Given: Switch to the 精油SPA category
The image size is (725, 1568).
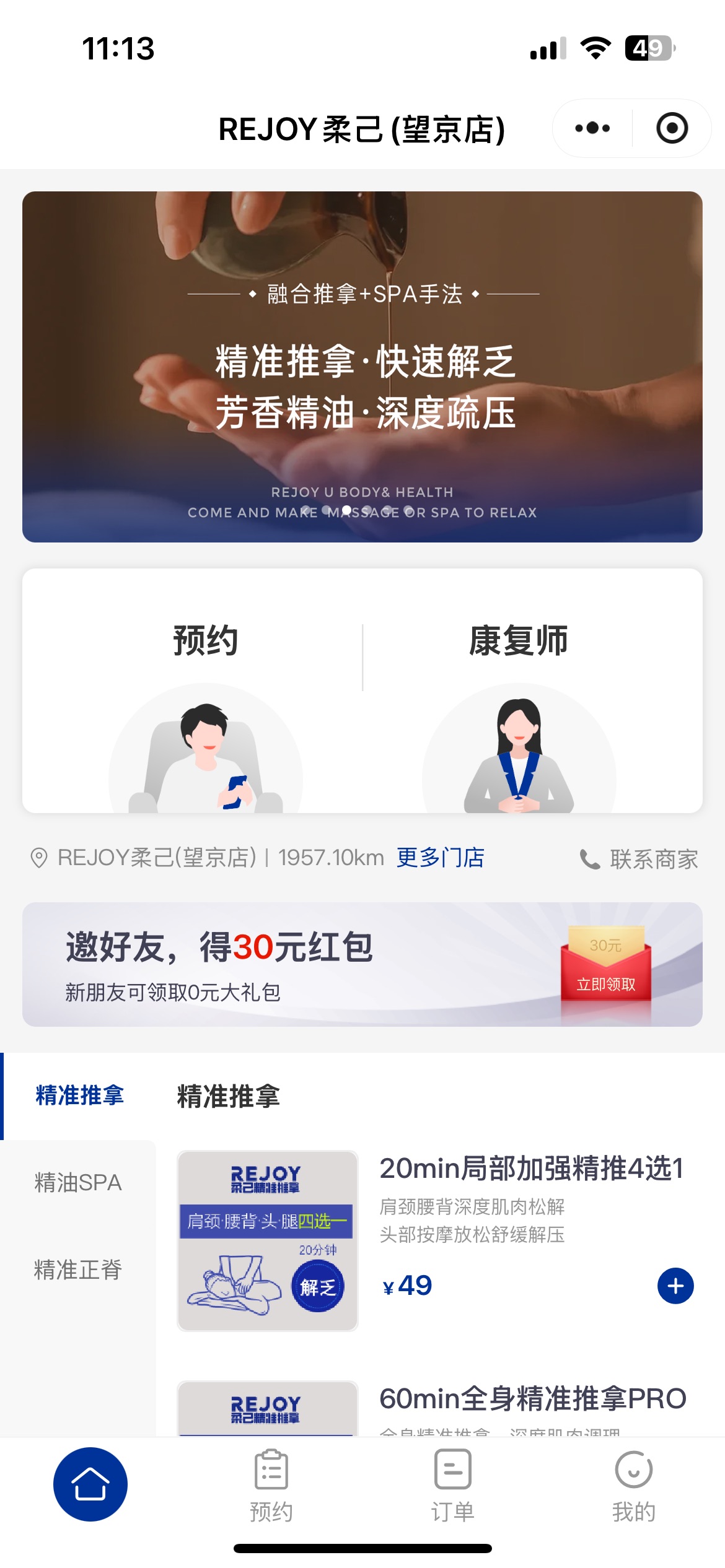Looking at the screenshot, I should (x=78, y=1183).
